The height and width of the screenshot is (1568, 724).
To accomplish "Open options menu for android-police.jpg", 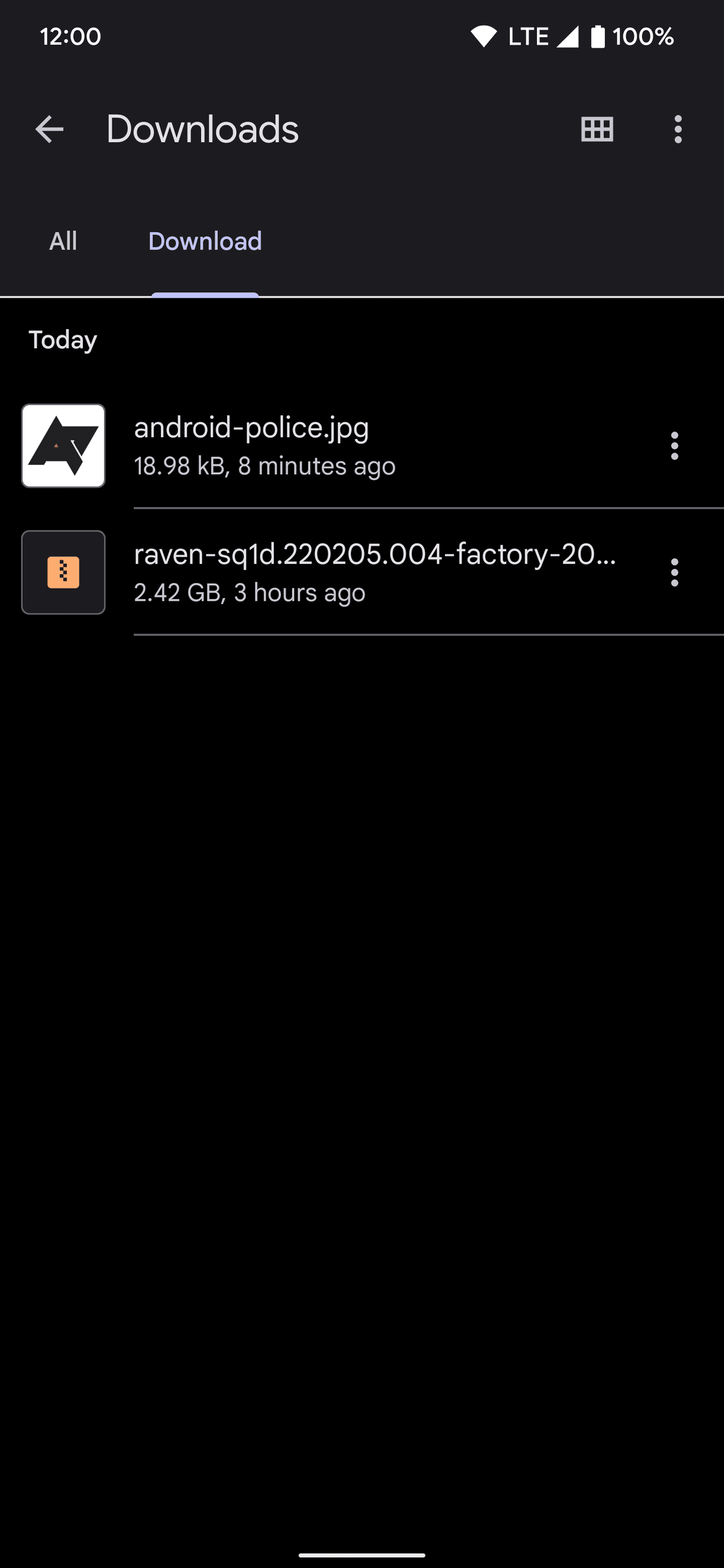I will coord(674,445).
